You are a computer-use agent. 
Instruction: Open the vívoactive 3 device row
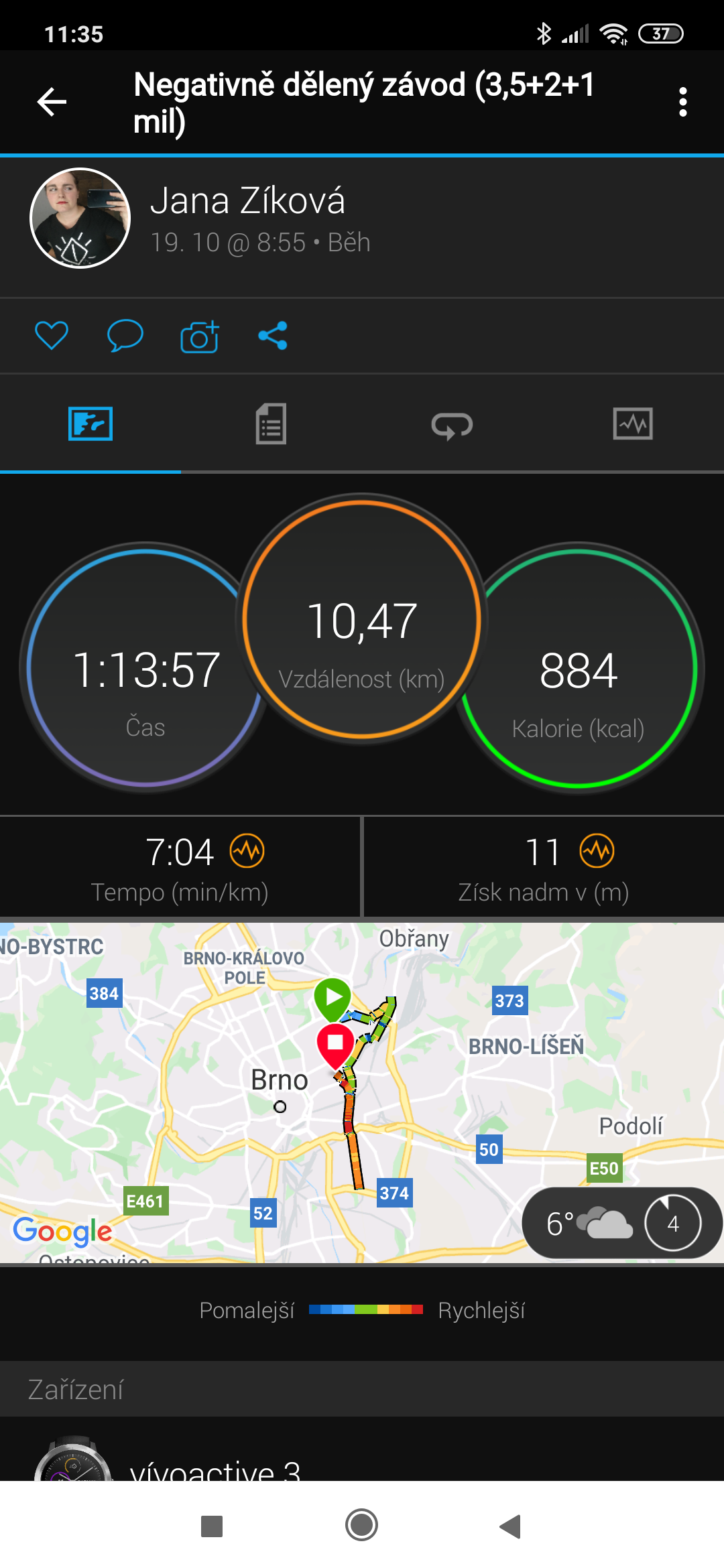click(x=362, y=1454)
